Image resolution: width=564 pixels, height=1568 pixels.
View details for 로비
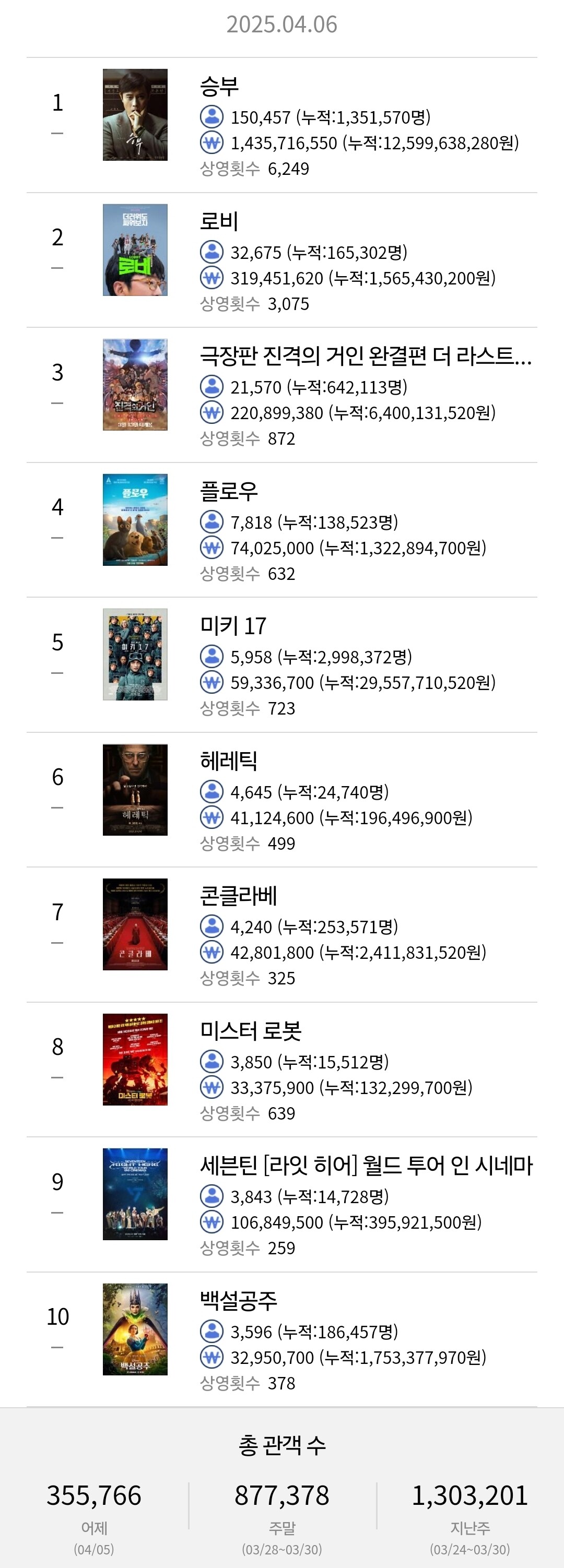click(x=219, y=221)
